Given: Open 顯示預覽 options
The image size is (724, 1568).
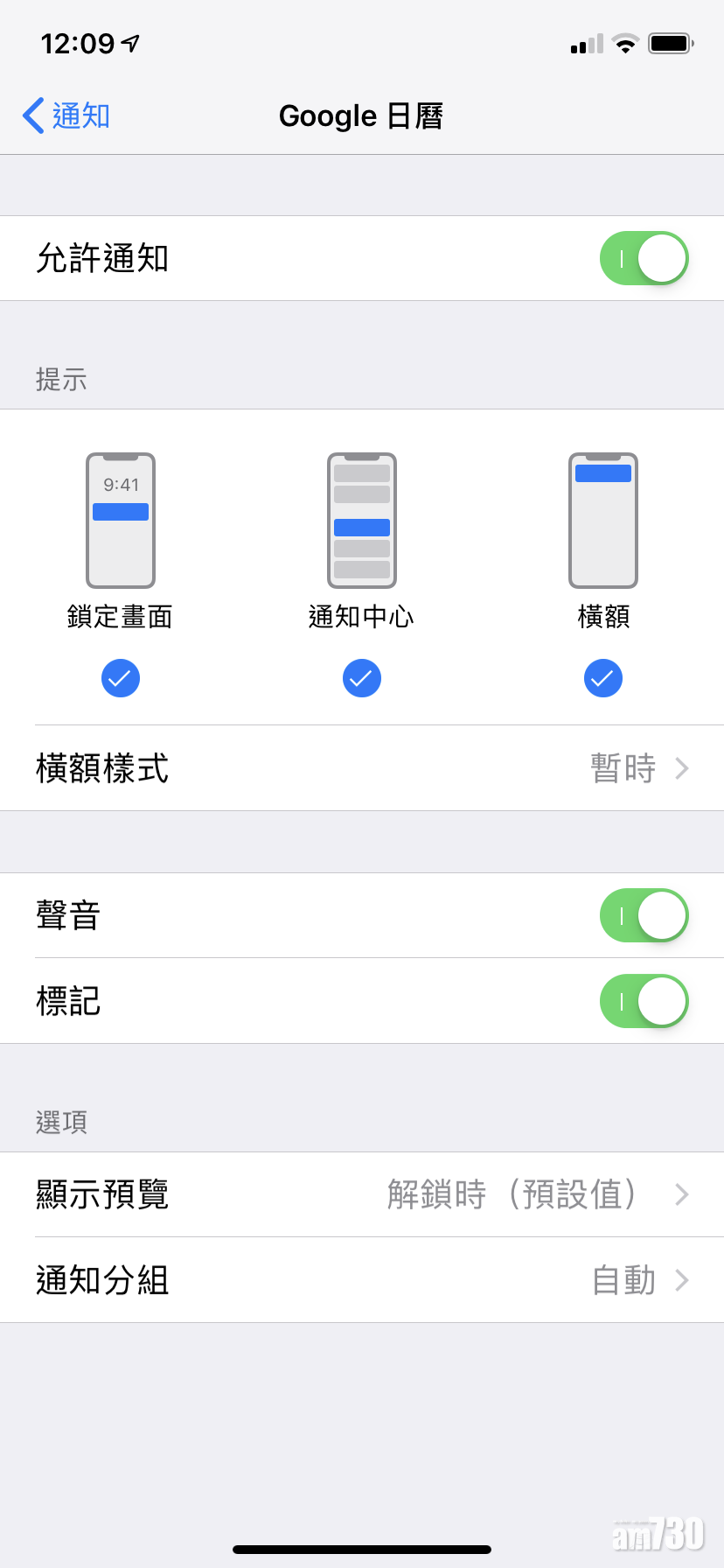Looking at the screenshot, I should [362, 1194].
